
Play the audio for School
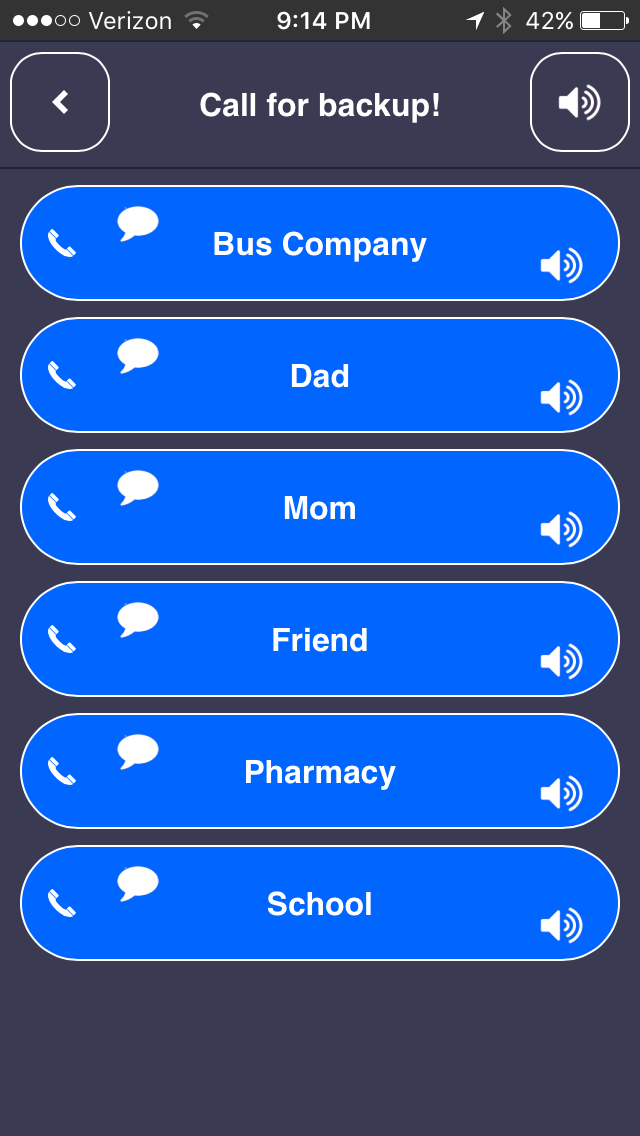click(561, 925)
